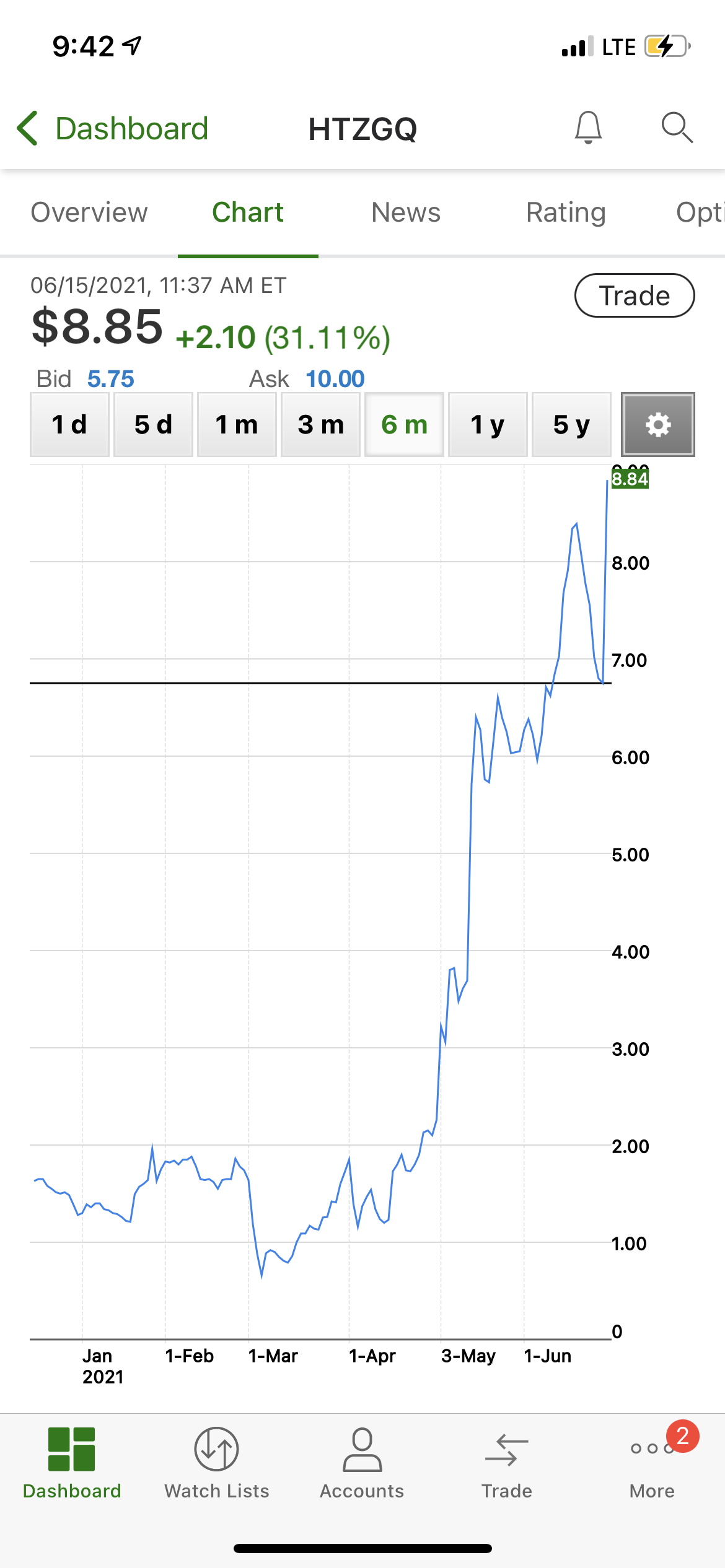Select the 6 m chart range
Image resolution: width=725 pixels, height=1568 pixels.
point(404,425)
